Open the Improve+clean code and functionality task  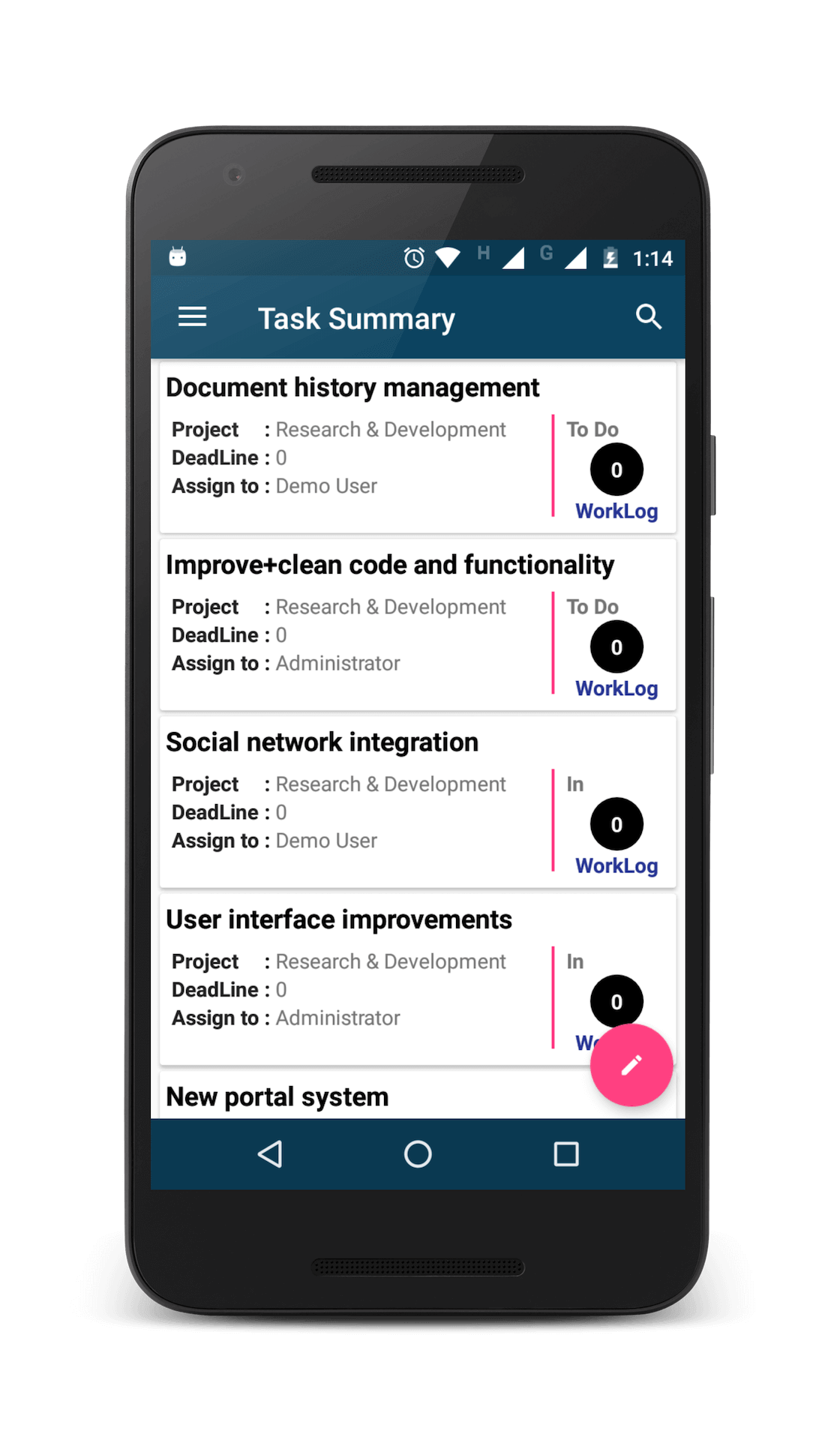(x=389, y=565)
